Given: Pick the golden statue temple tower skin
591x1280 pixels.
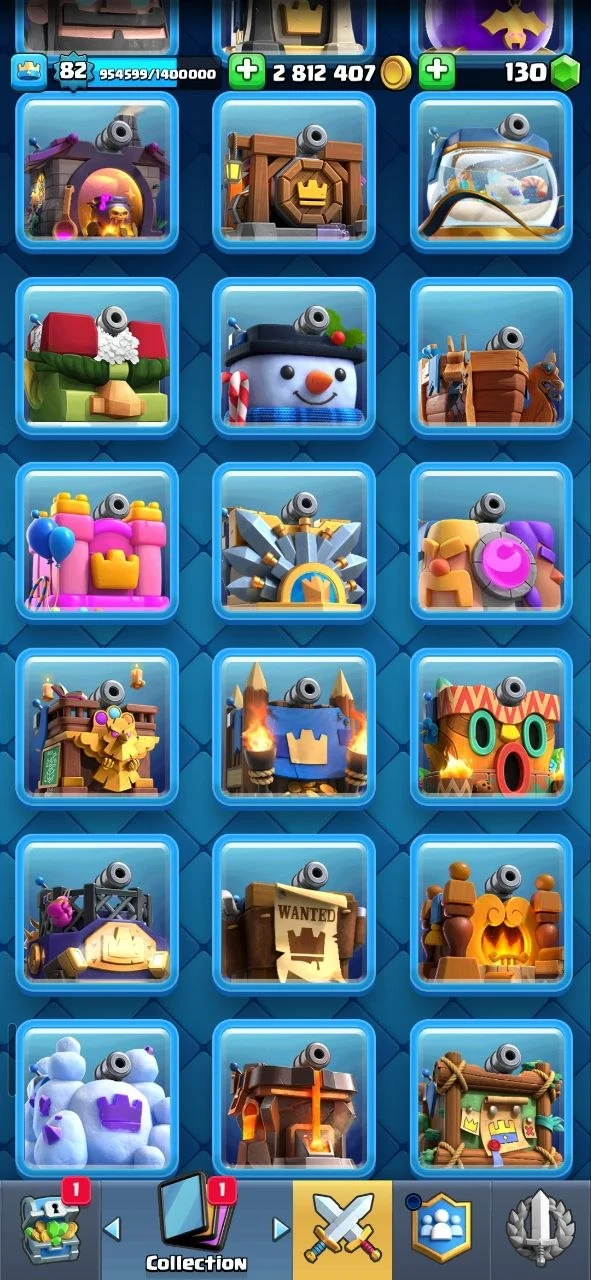Looking at the screenshot, I should click(97, 729).
